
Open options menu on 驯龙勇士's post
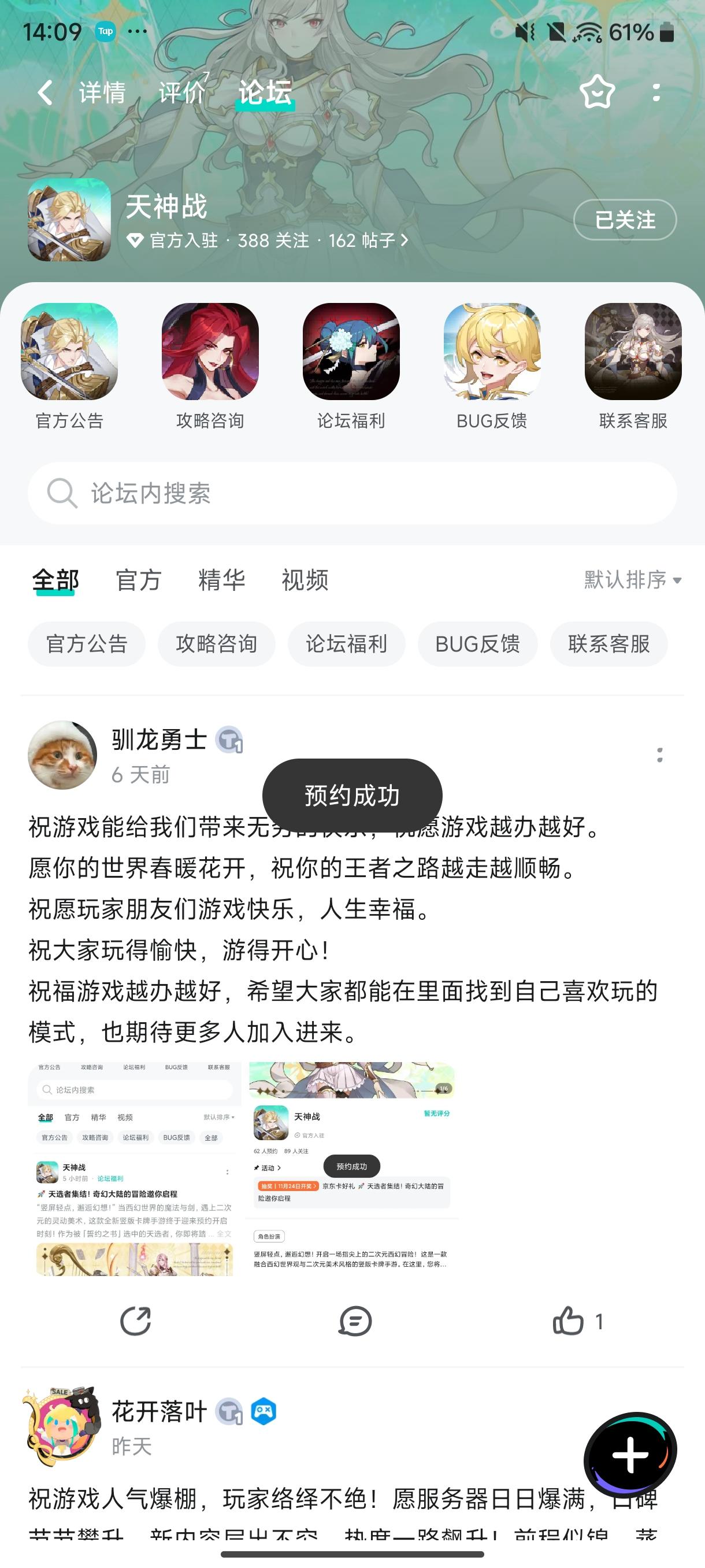[x=661, y=756]
